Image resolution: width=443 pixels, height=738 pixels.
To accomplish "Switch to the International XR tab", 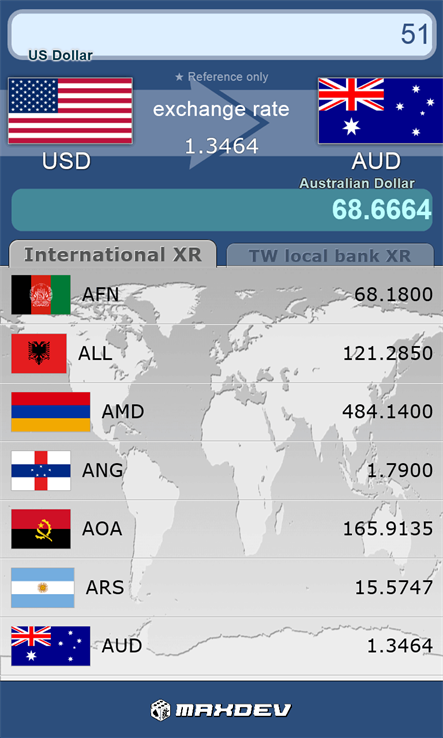I will tap(113, 255).
